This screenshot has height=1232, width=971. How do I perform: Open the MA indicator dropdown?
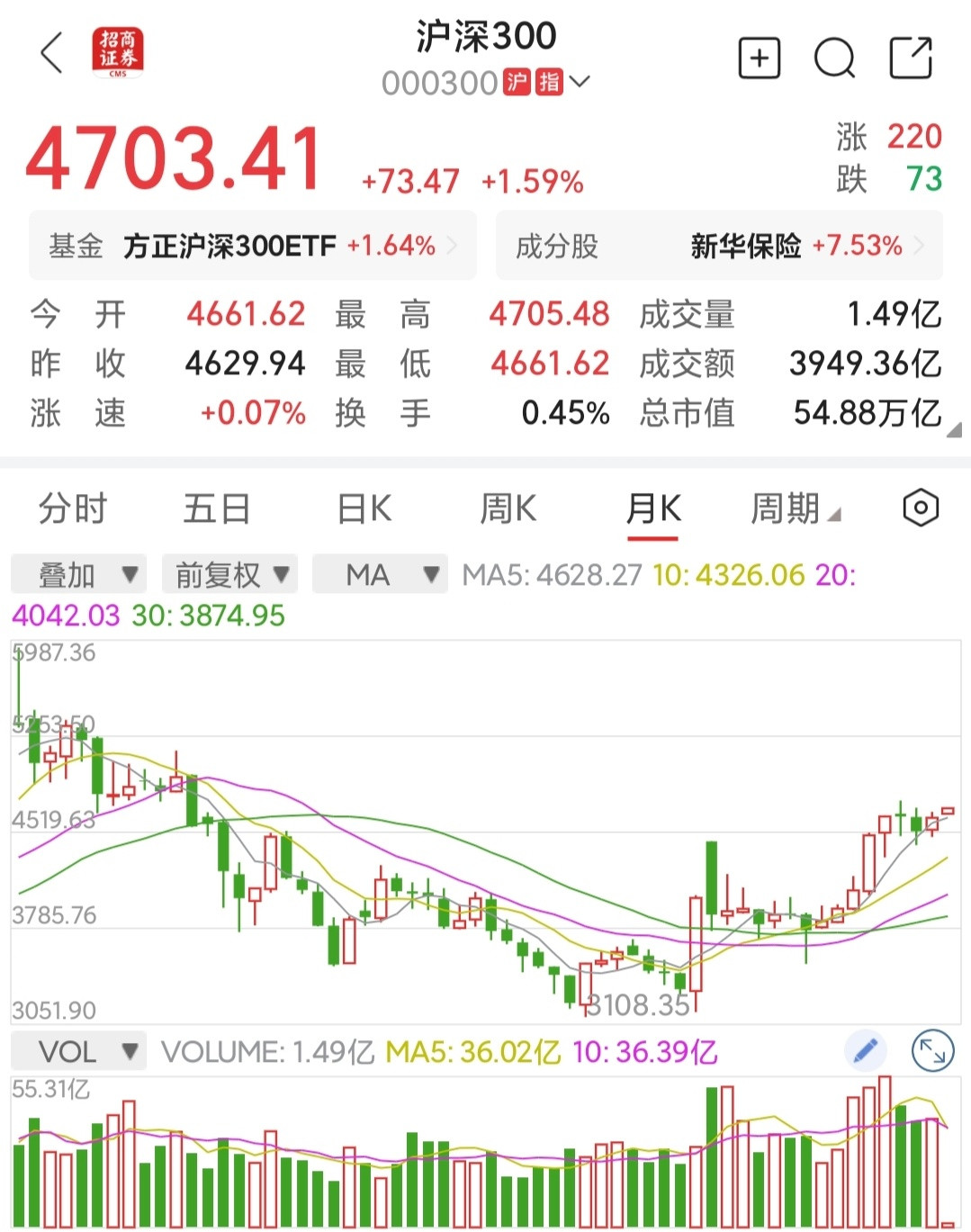pos(380,573)
